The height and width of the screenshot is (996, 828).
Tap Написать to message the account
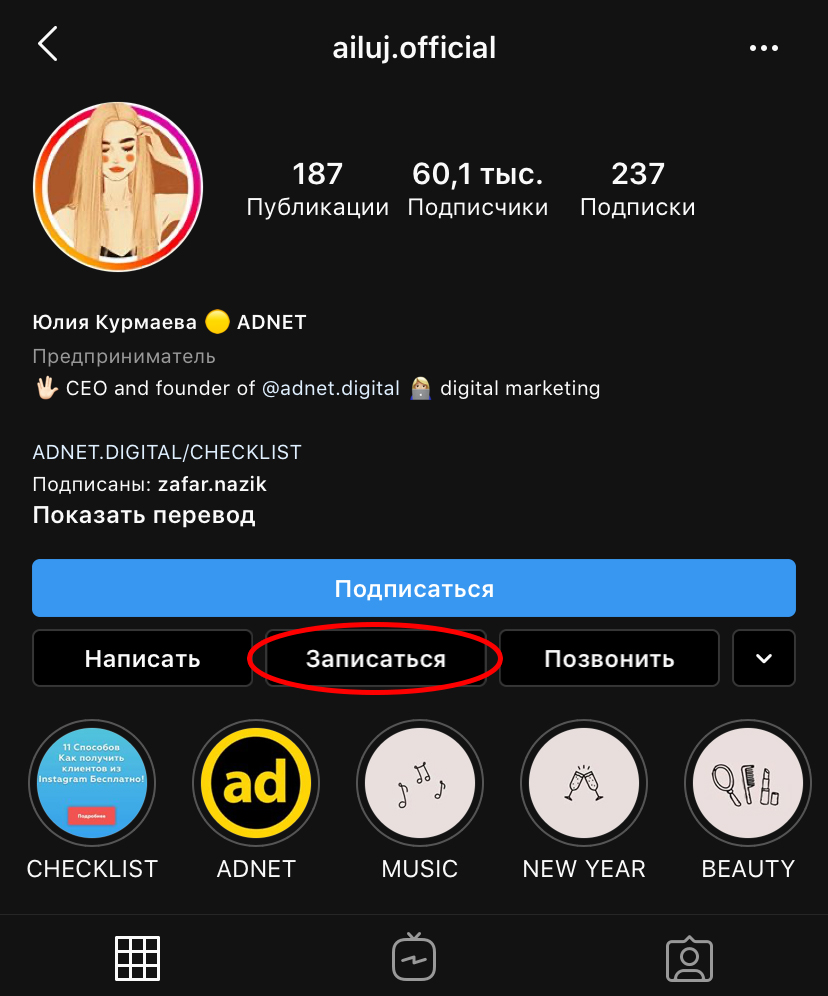(142, 659)
